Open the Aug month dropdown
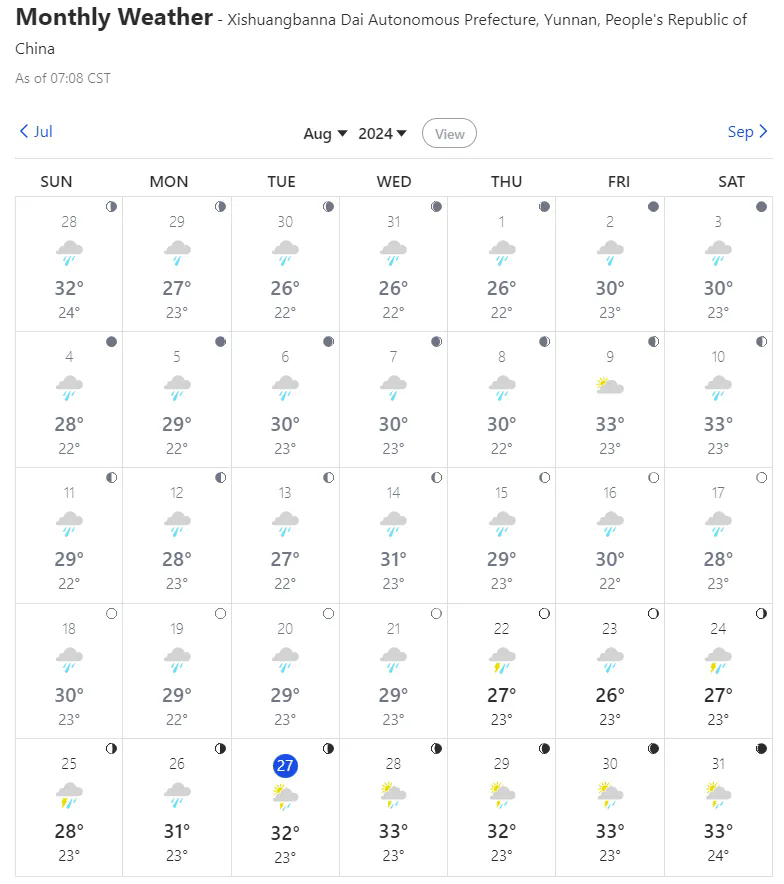Viewport: 784px width, 884px height. coord(323,132)
